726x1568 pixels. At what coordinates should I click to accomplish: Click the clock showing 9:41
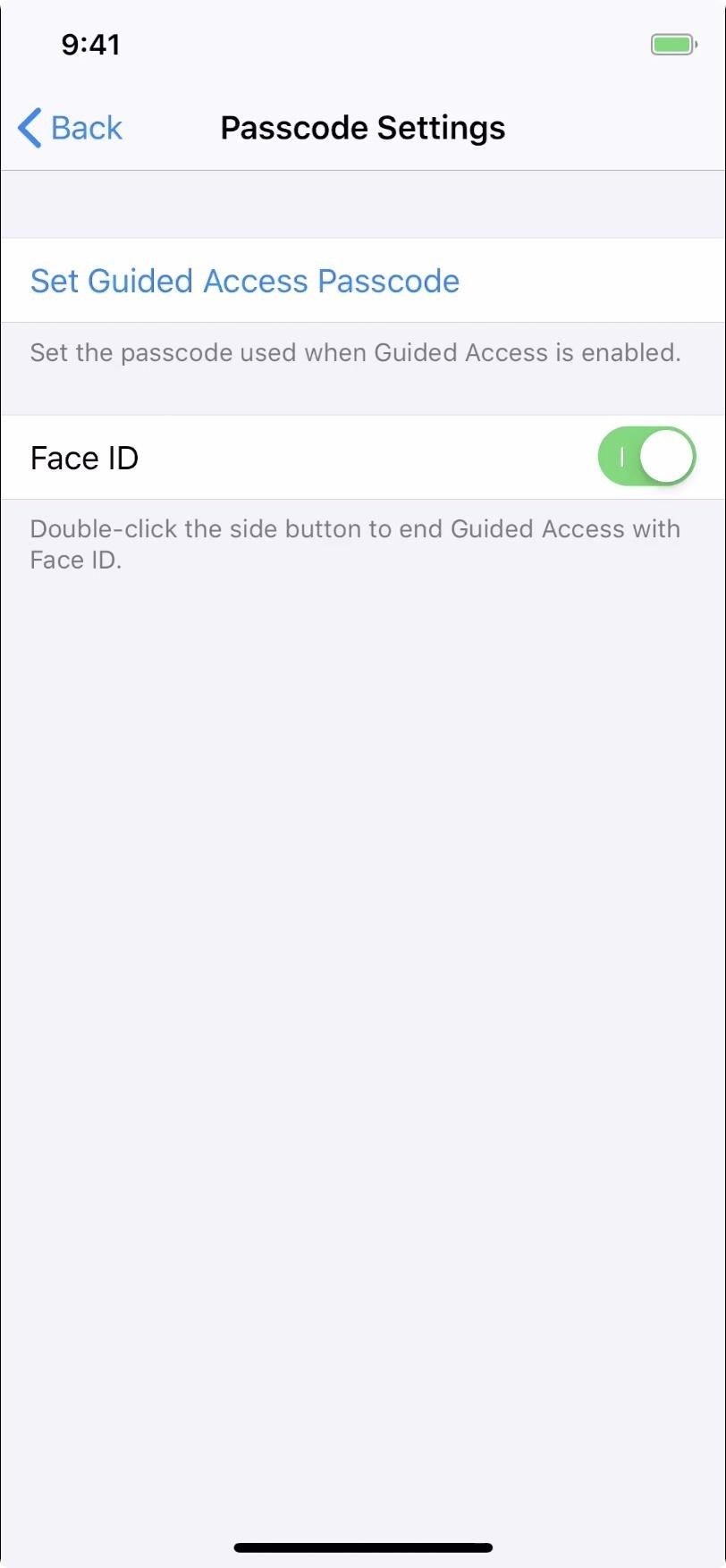tap(89, 44)
